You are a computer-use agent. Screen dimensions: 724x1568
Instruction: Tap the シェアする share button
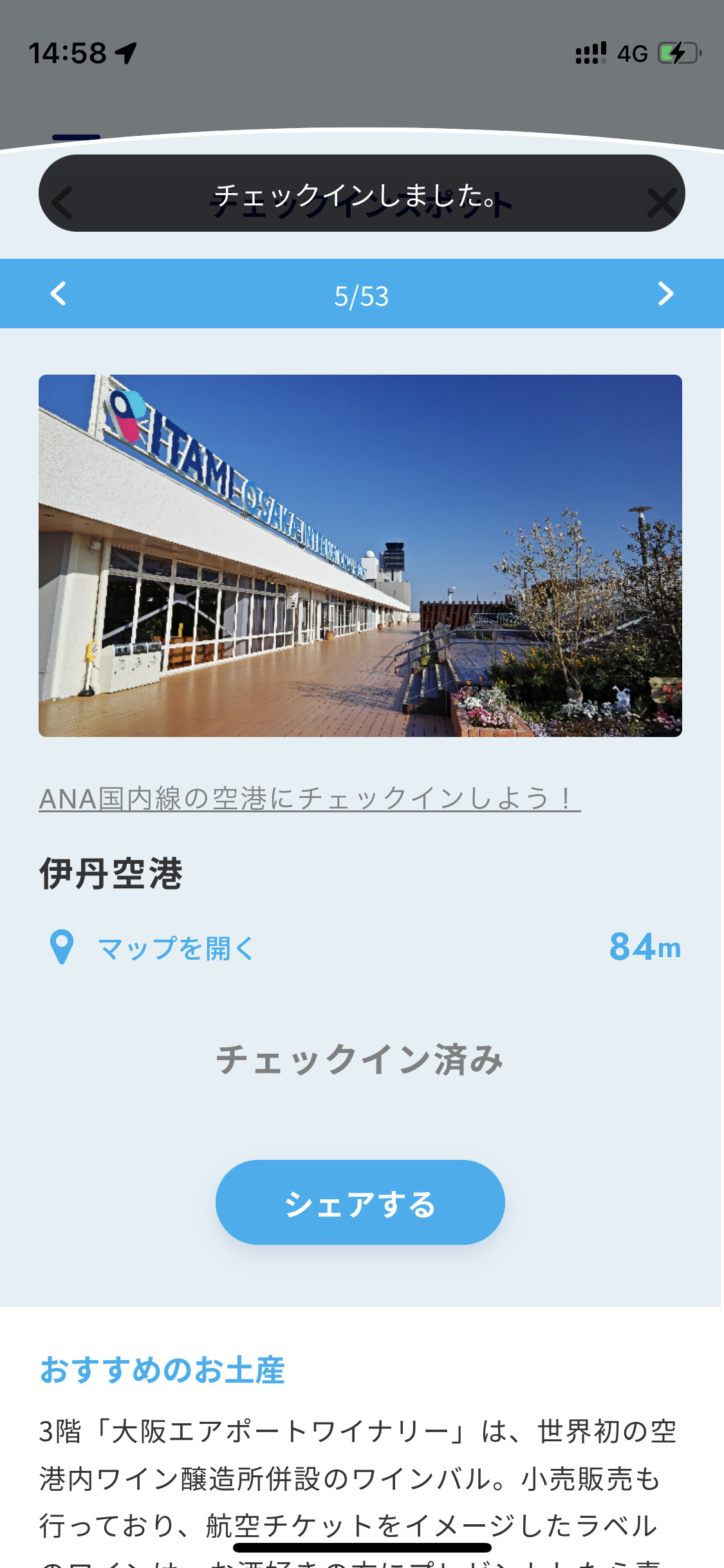tap(360, 1202)
